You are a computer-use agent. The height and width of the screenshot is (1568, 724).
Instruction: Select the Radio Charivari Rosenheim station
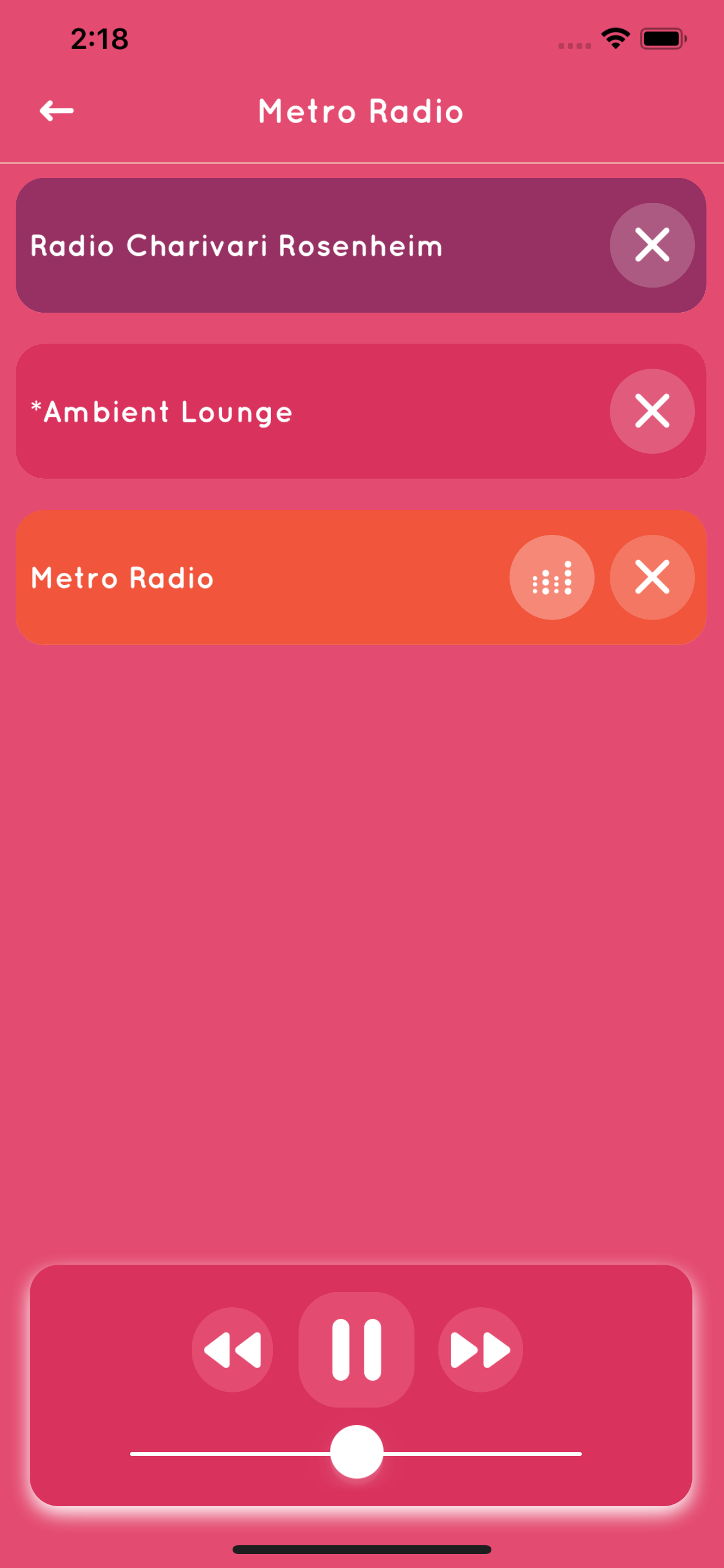[x=243, y=246]
